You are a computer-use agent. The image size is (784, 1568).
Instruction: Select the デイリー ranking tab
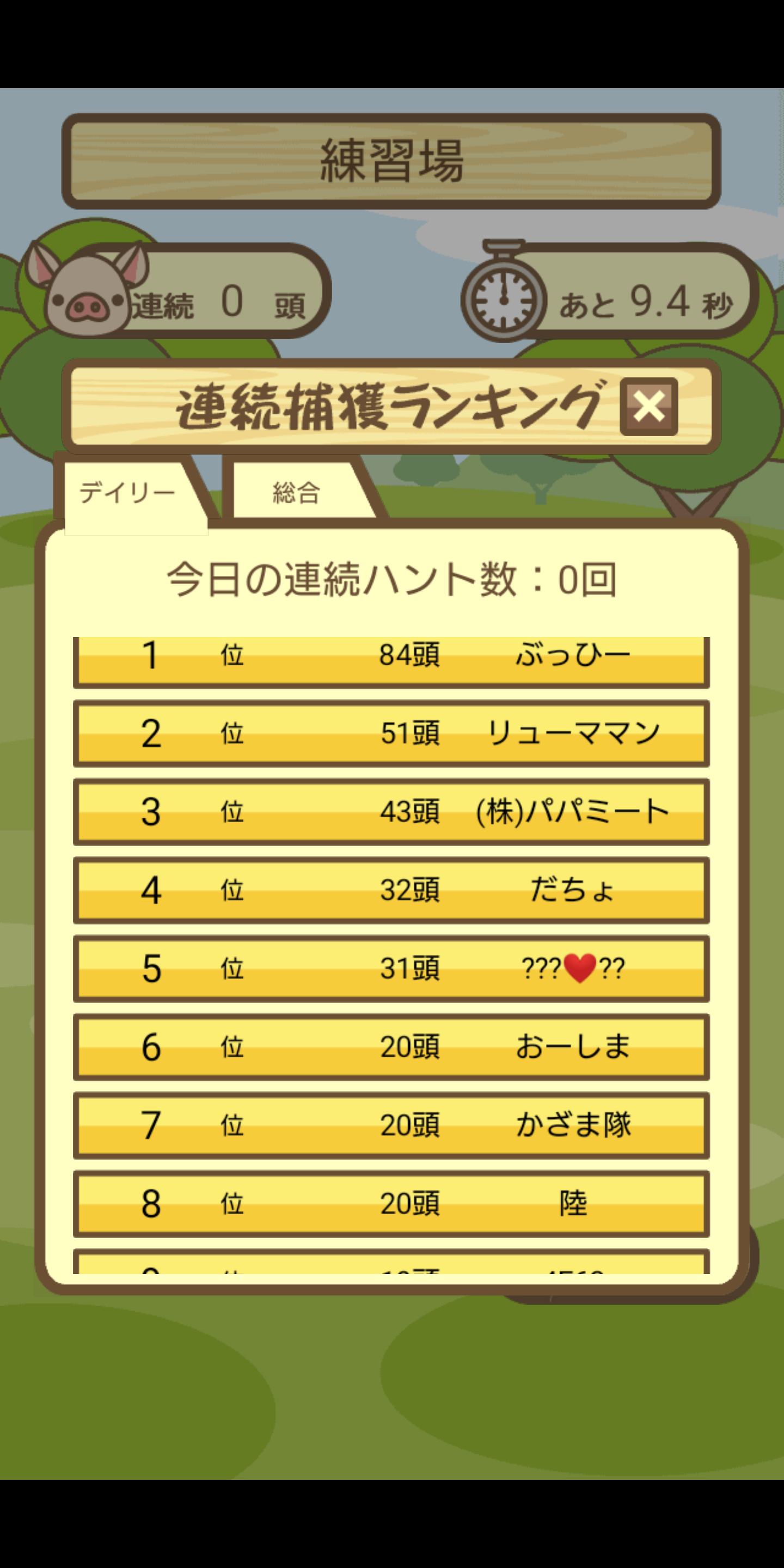(128, 492)
